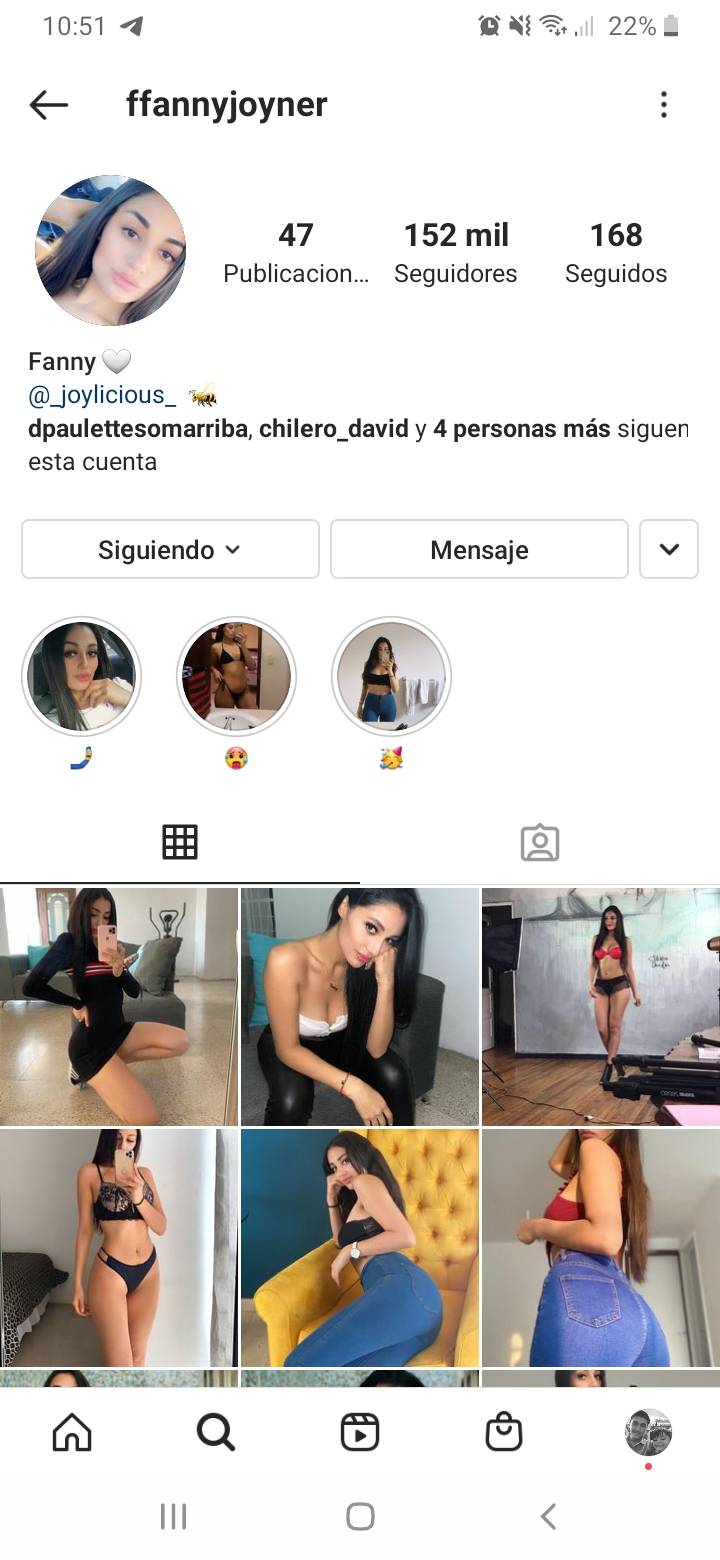Go to Home feed via house icon
Screen dimensions: 720x1560
tap(71, 1430)
